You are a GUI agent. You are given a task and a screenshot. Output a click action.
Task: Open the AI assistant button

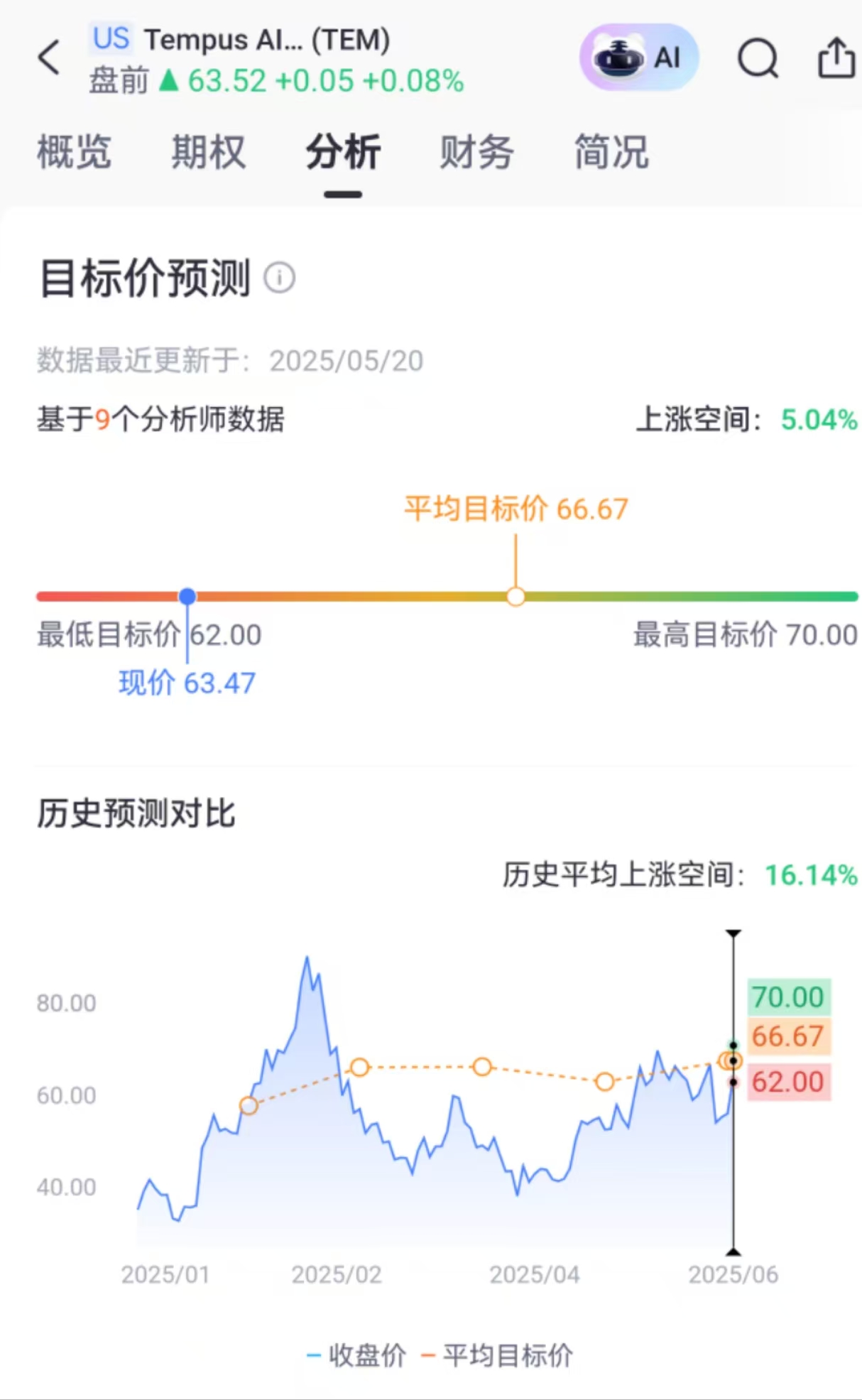[639, 58]
